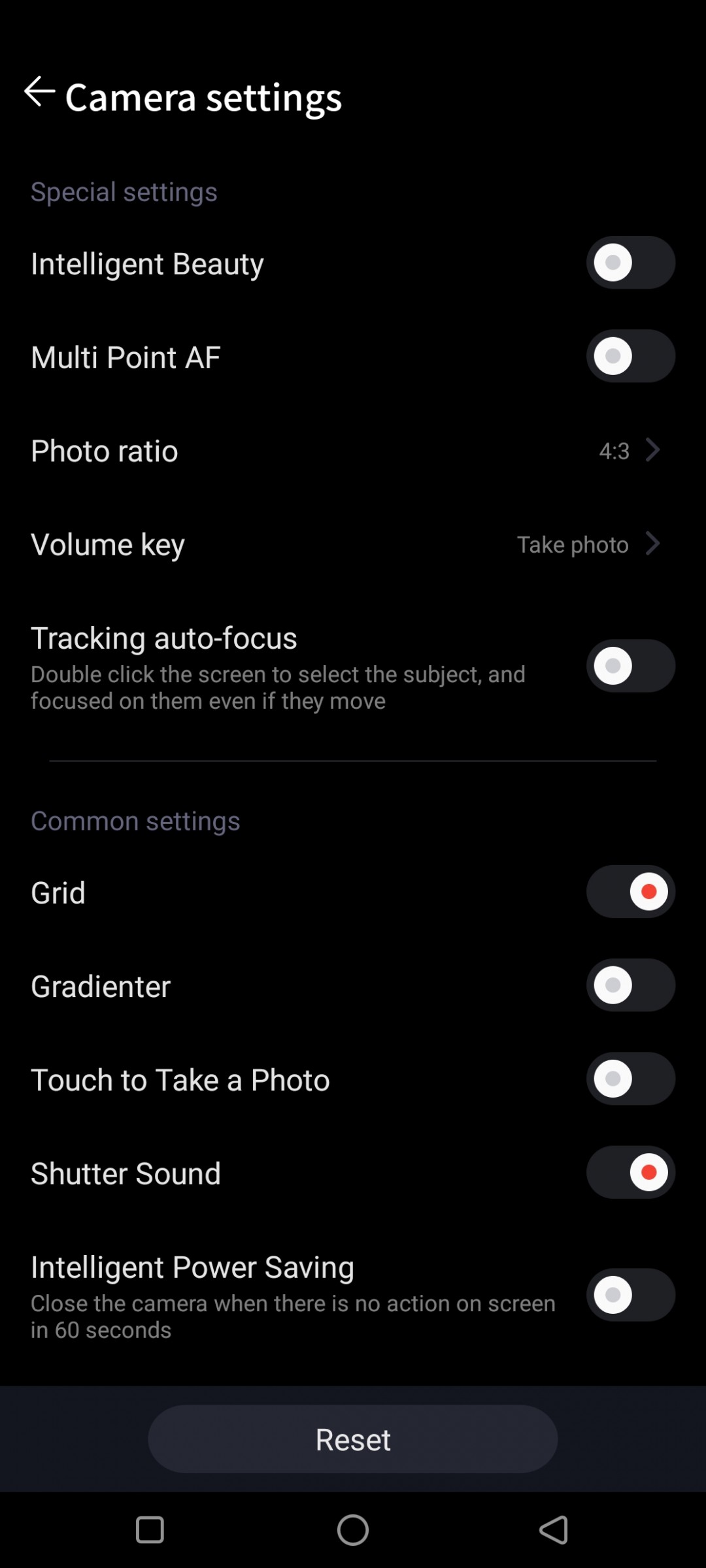Screen dimensions: 706x1568
Task: Go to the home screen
Action: pyautogui.click(x=353, y=1530)
